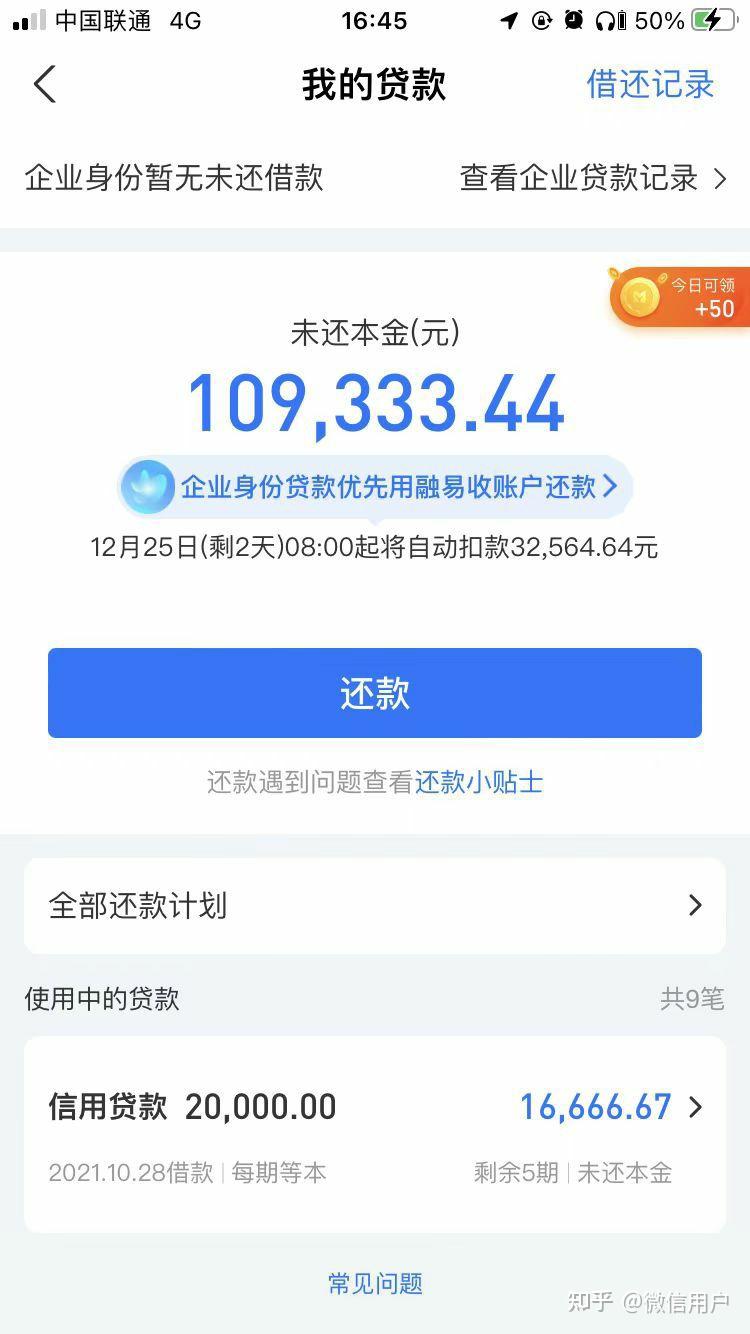Open the 信用贷款 20,000.00 loan card
This screenshot has height=1334, width=750.
(x=375, y=1134)
